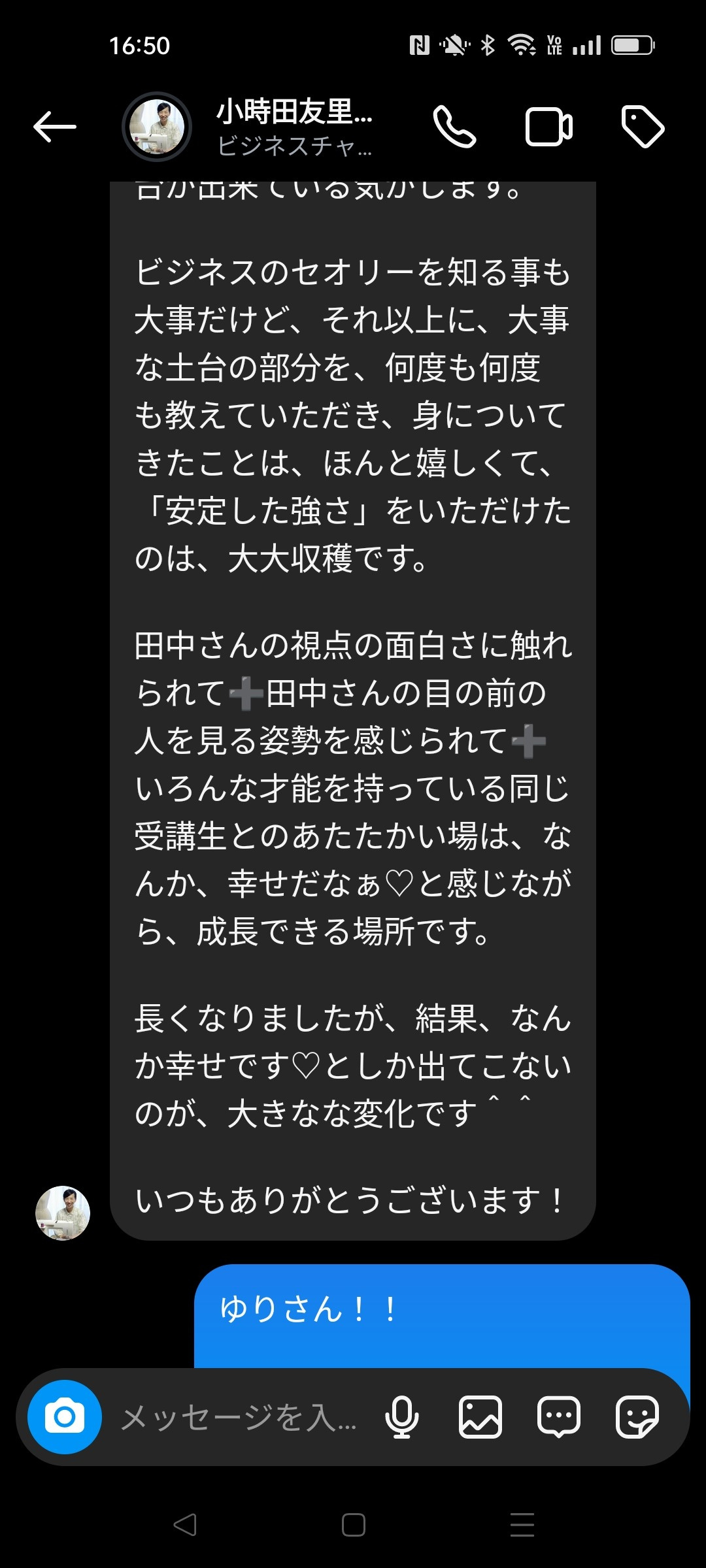This screenshot has width=706, height=1568.
Task: Focus the メッセージを入力 text field
Action: (239, 1417)
